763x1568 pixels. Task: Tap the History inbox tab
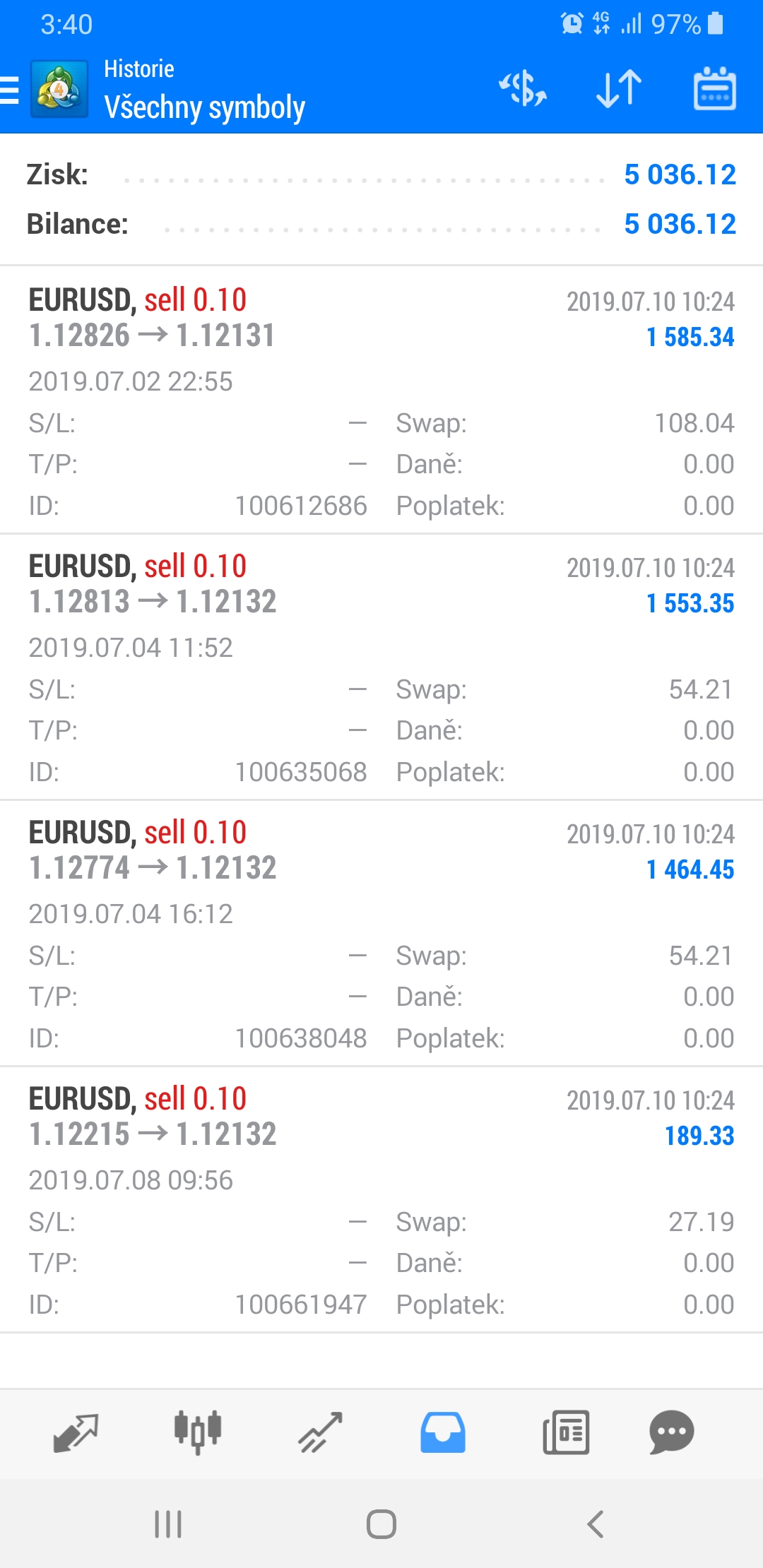coord(443,1432)
